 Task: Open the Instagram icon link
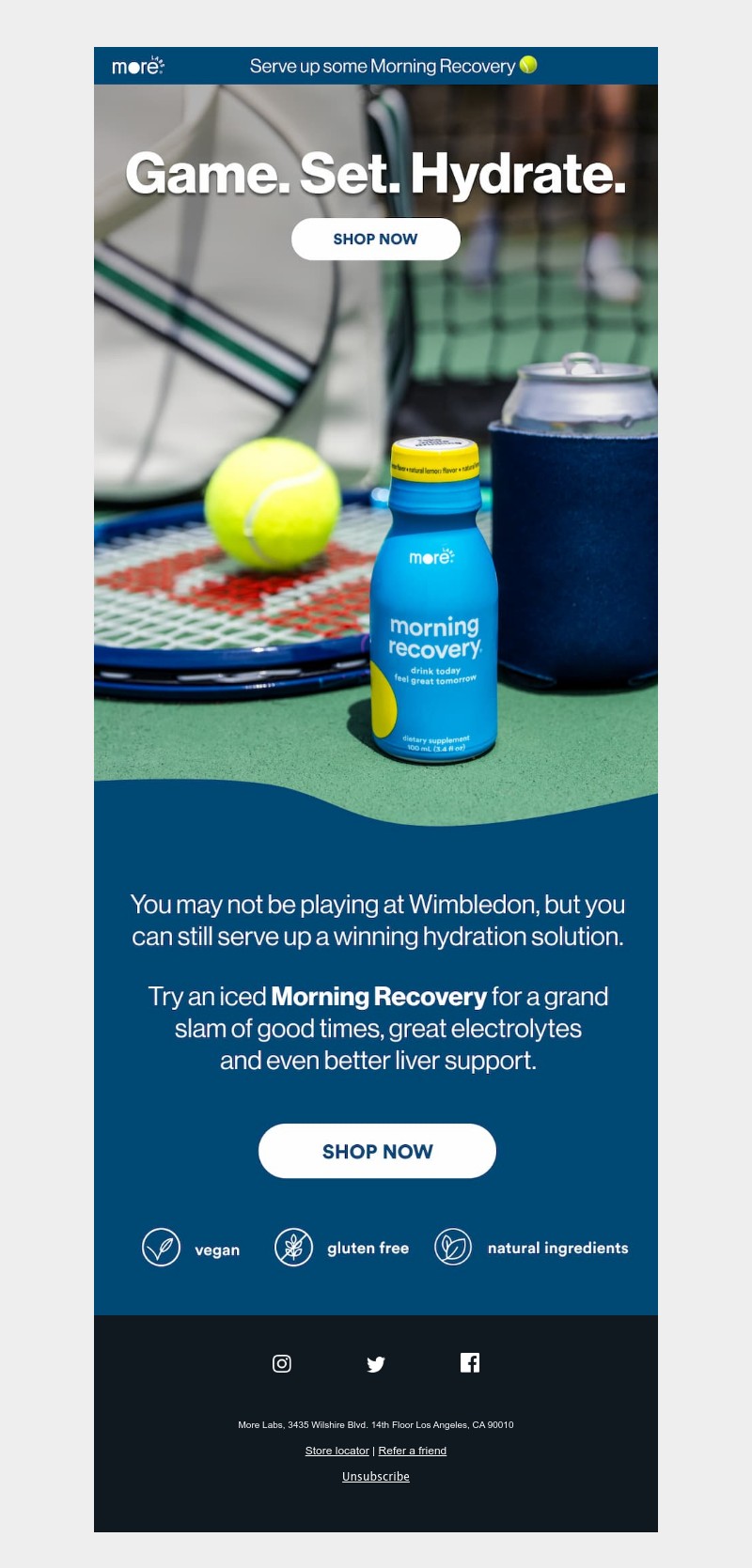(x=282, y=1363)
